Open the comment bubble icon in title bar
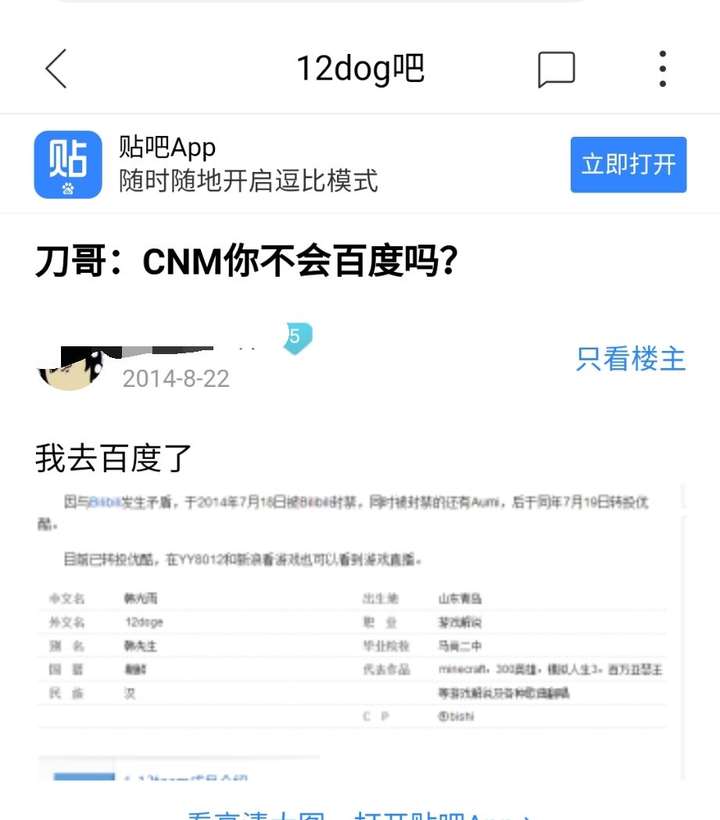720x820 pixels. [x=557, y=69]
